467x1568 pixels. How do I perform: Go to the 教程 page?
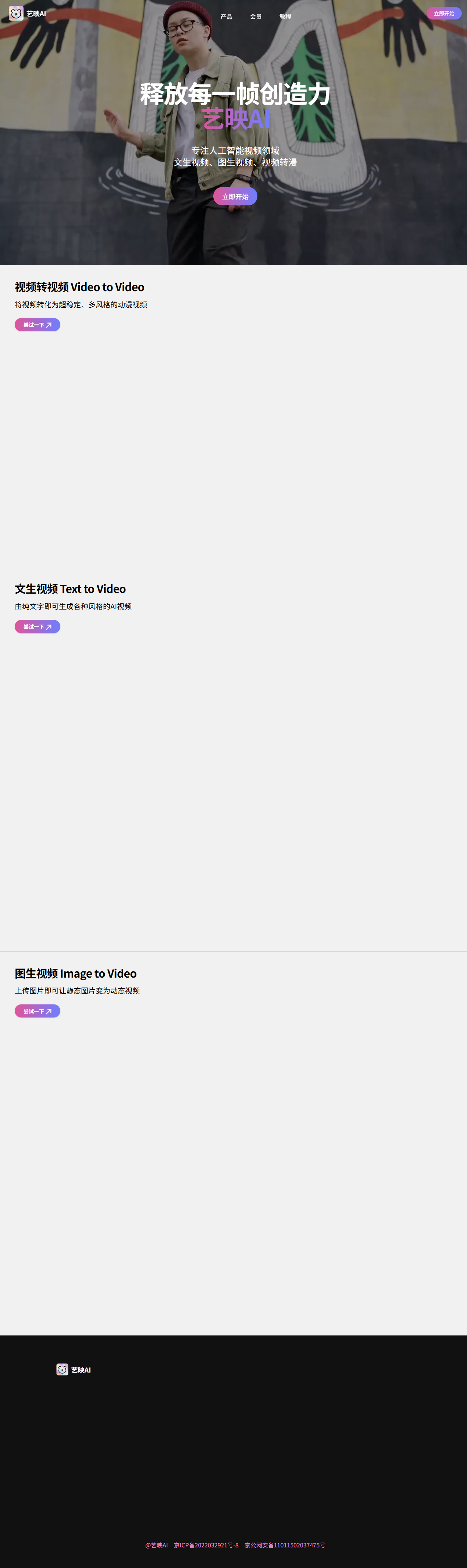coord(285,17)
